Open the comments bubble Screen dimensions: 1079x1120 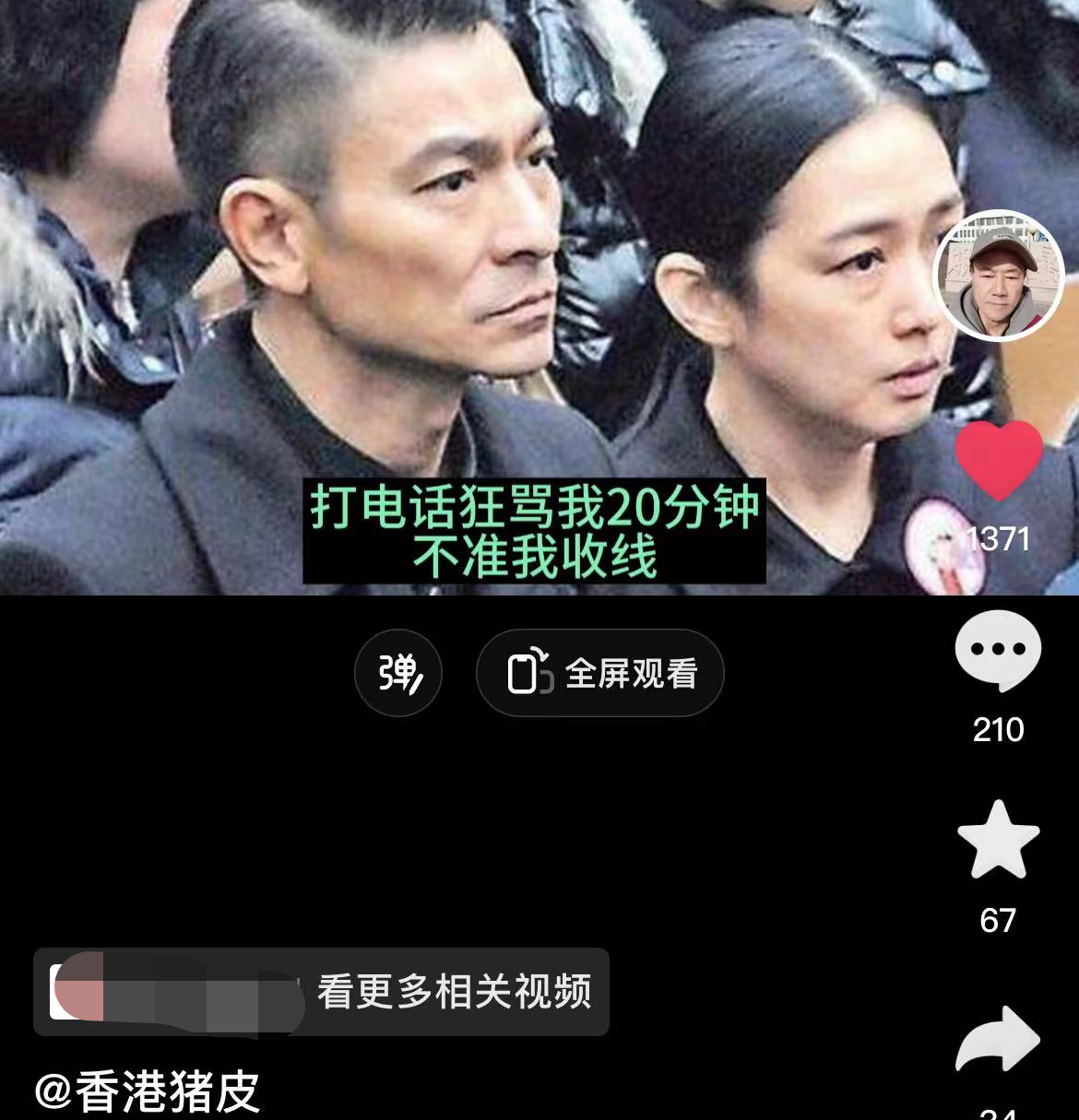coord(998,651)
